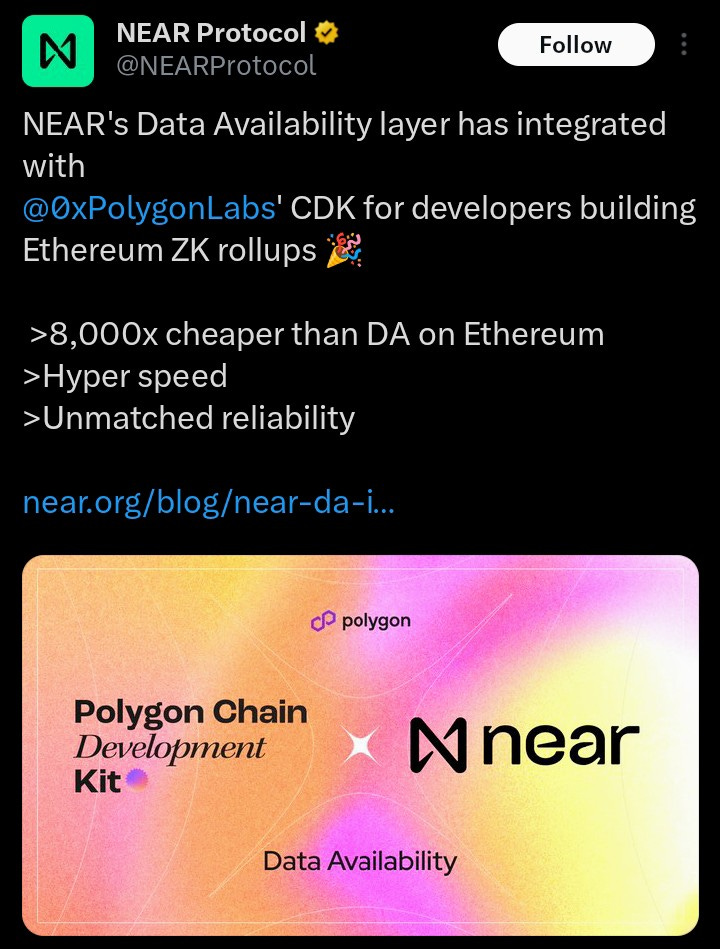
Task: Open the near.org blog link
Action: (208, 502)
